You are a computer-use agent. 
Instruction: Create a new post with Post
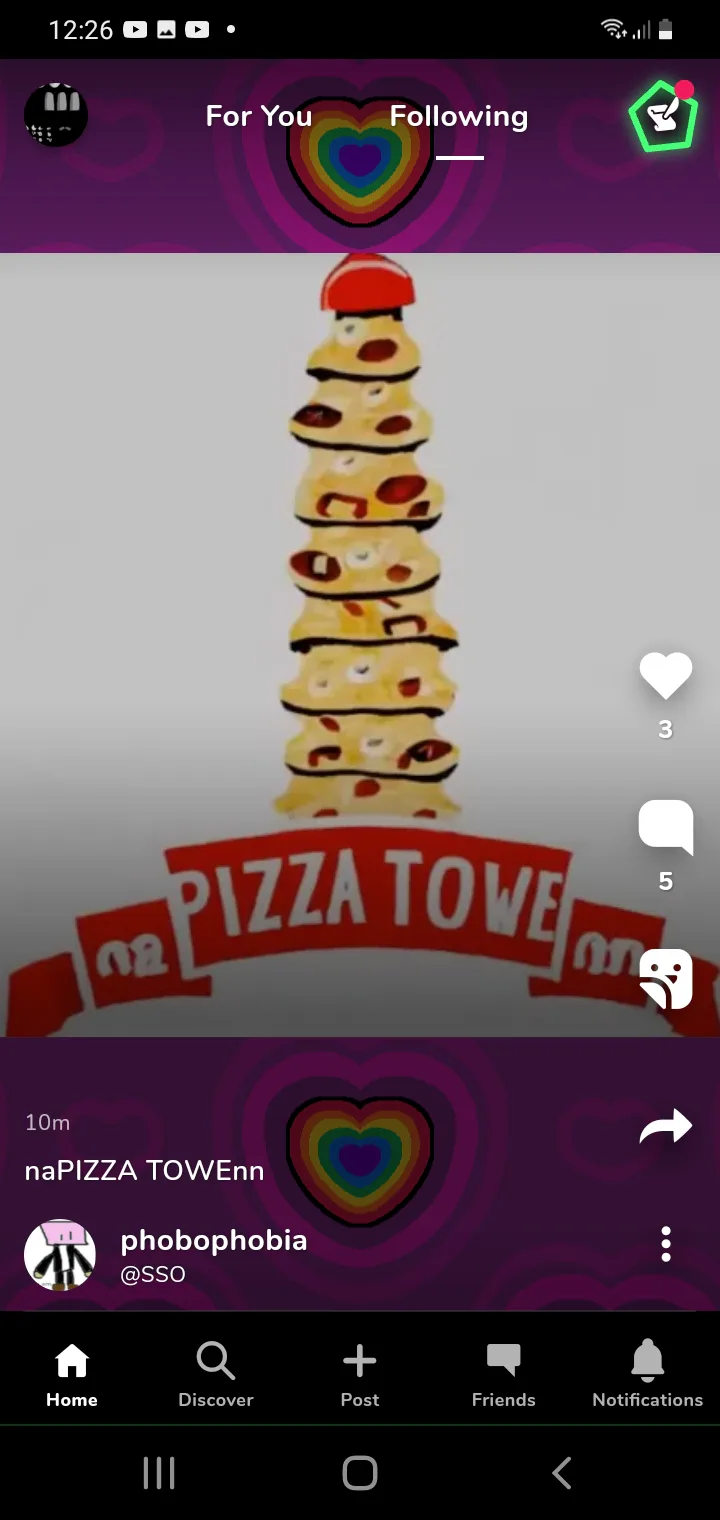click(360, 1375)
